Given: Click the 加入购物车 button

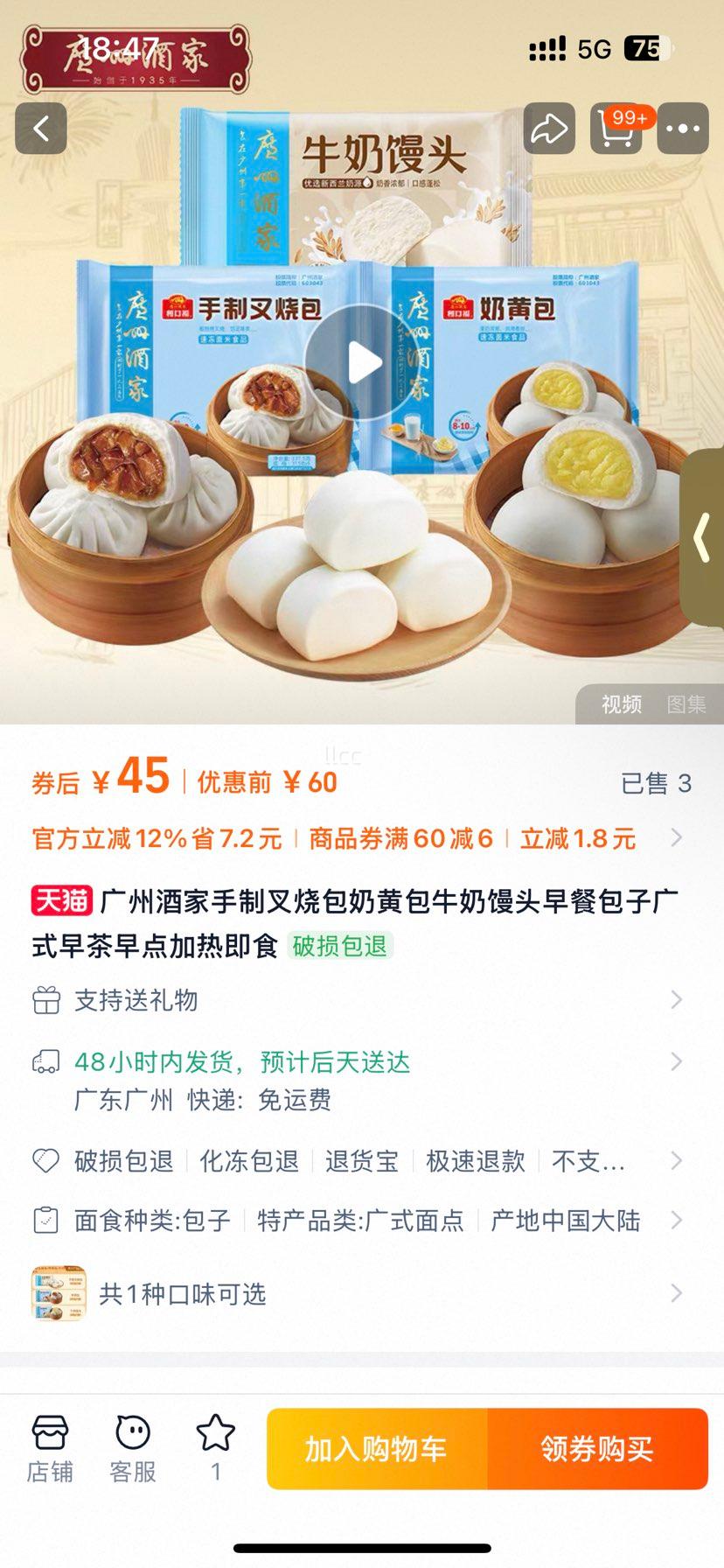Looking at the screenshot, I should pos(378,1448).
